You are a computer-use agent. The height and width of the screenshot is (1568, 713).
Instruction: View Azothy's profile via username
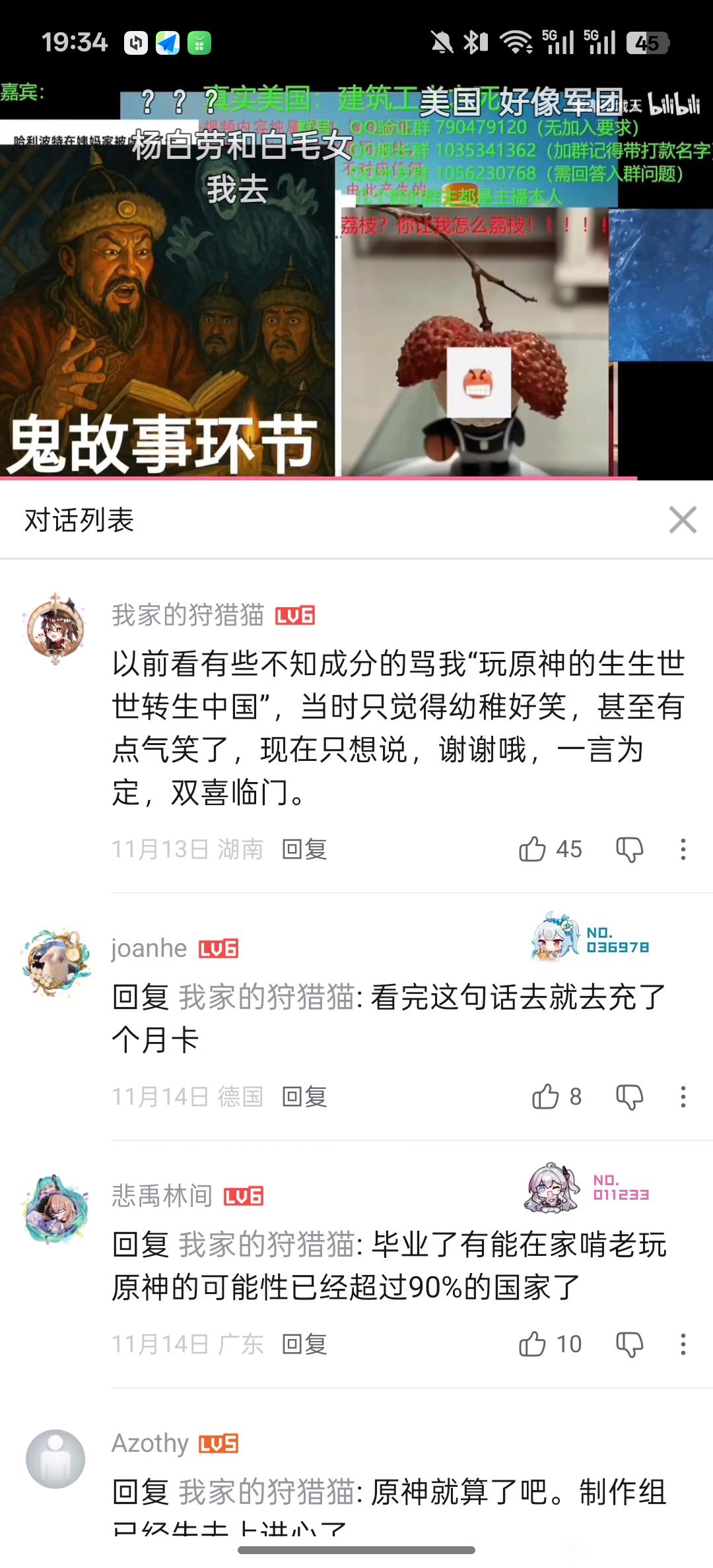[151, 1443]
